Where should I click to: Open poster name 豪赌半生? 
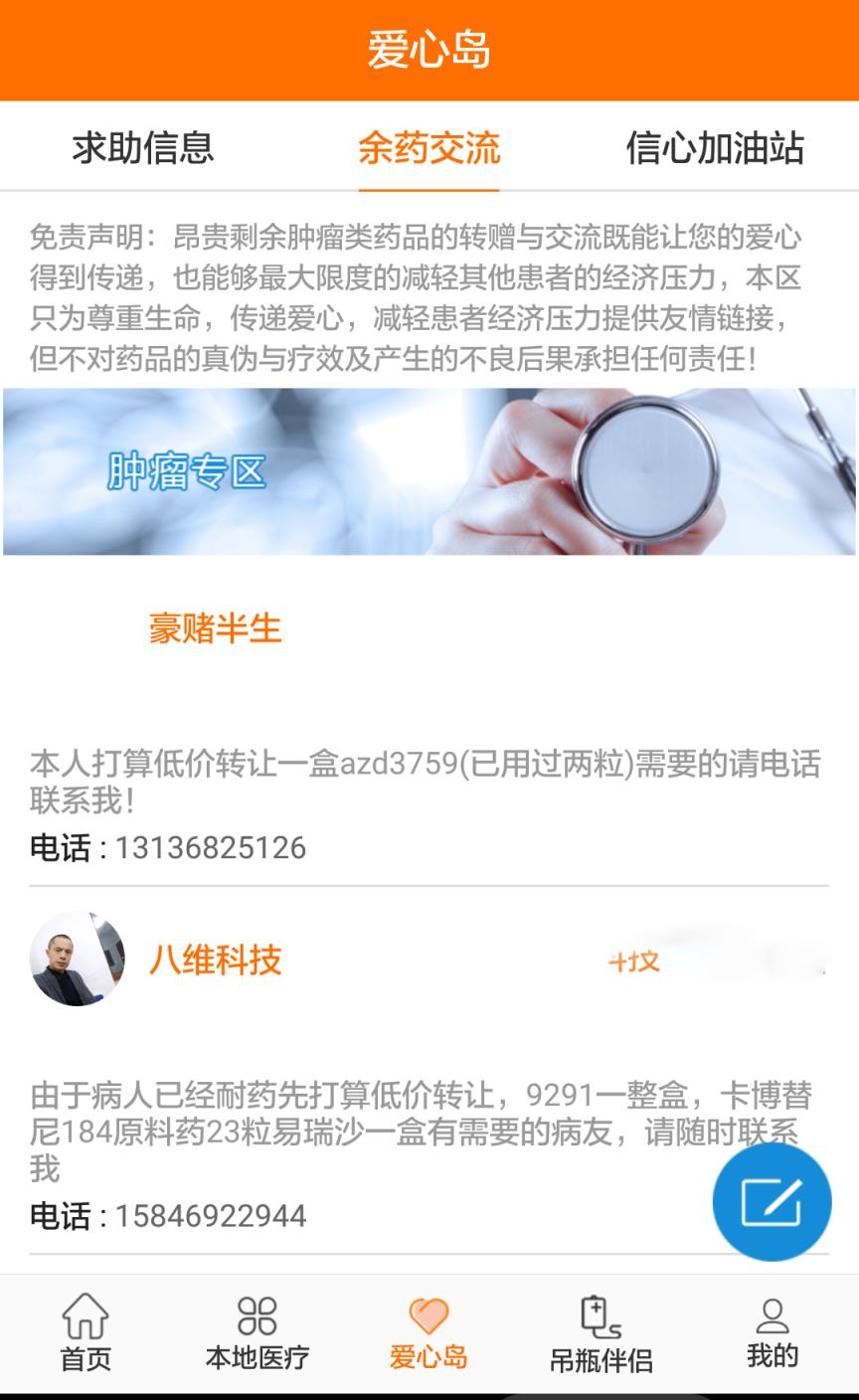[217, 628]
